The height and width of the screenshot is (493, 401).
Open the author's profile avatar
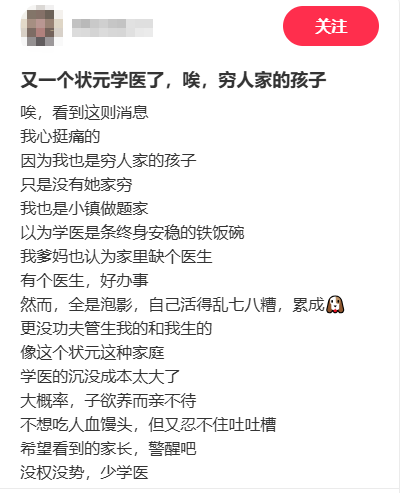(41, 26)
